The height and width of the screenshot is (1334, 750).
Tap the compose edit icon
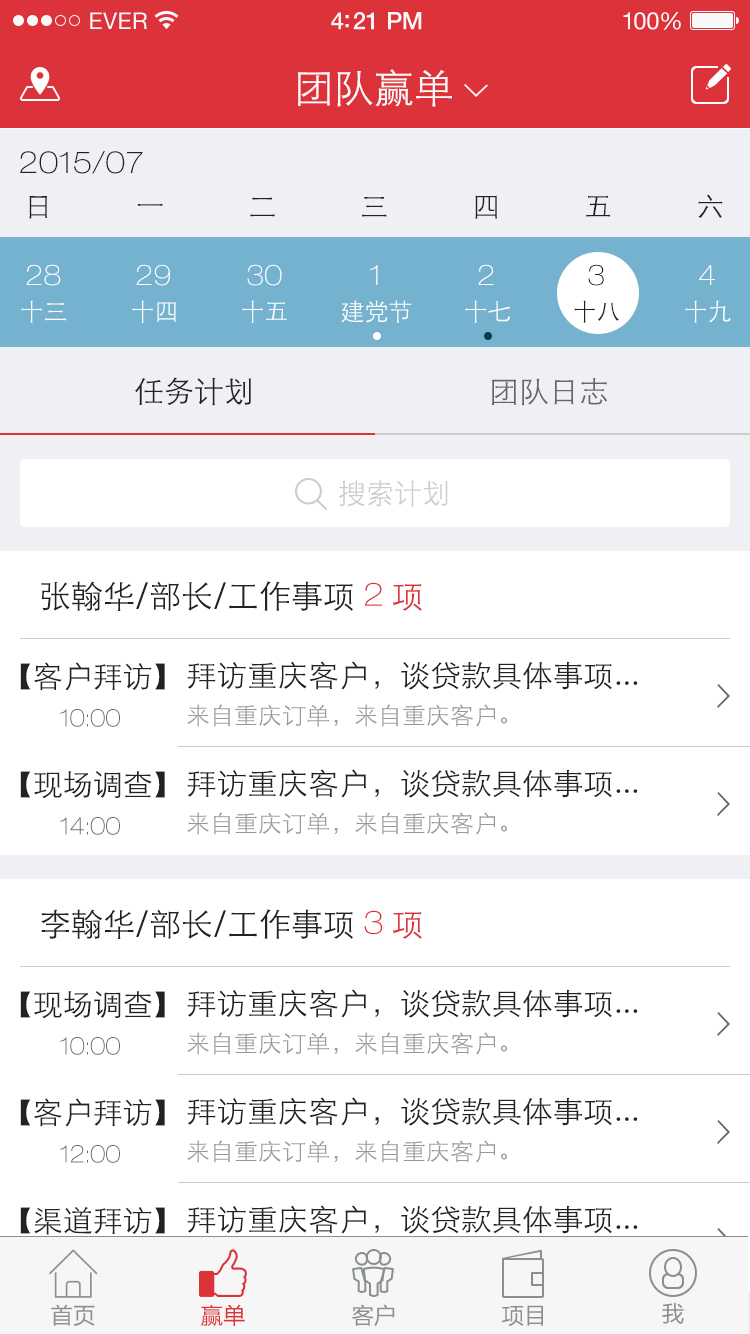point(710,85)
